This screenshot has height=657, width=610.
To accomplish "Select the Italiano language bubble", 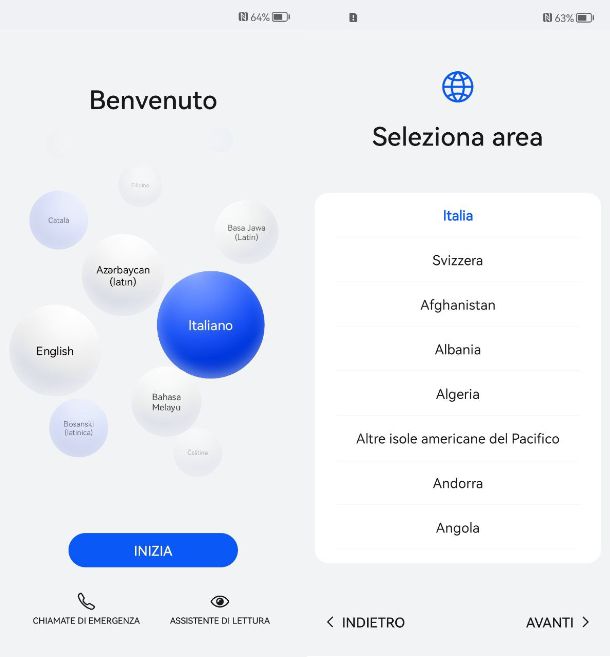I will click(210, 325).
